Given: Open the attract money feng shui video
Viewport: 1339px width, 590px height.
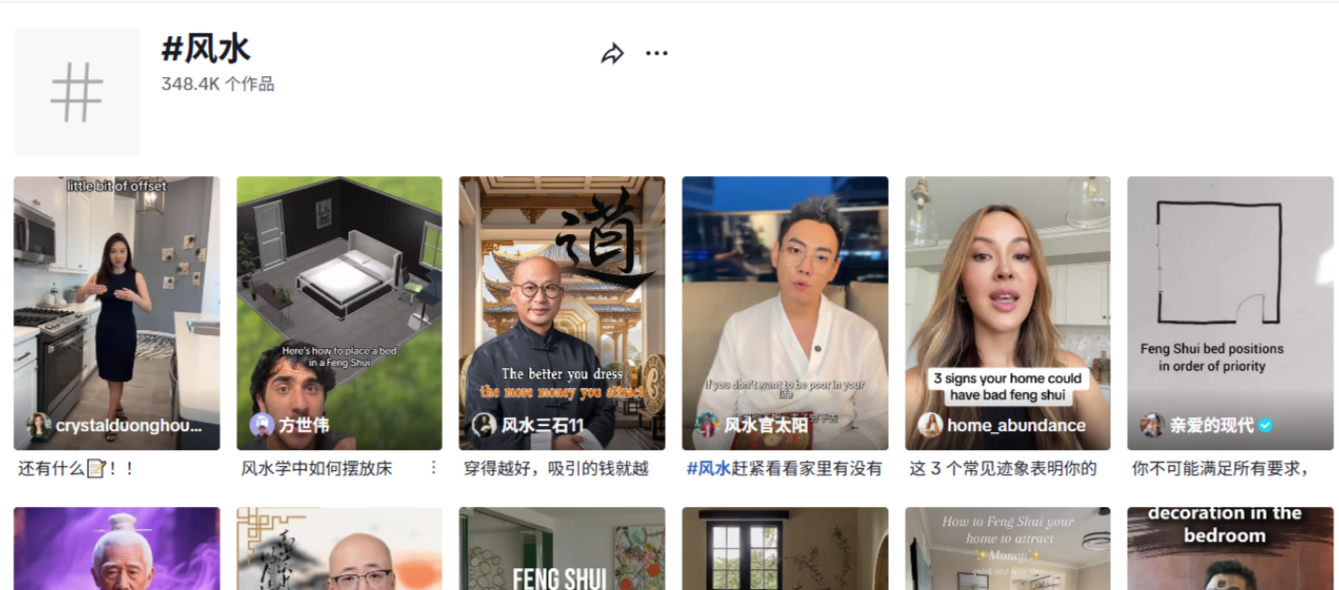Looking at the screenshot, I should pyautogui.click(x=1007, y=550).
